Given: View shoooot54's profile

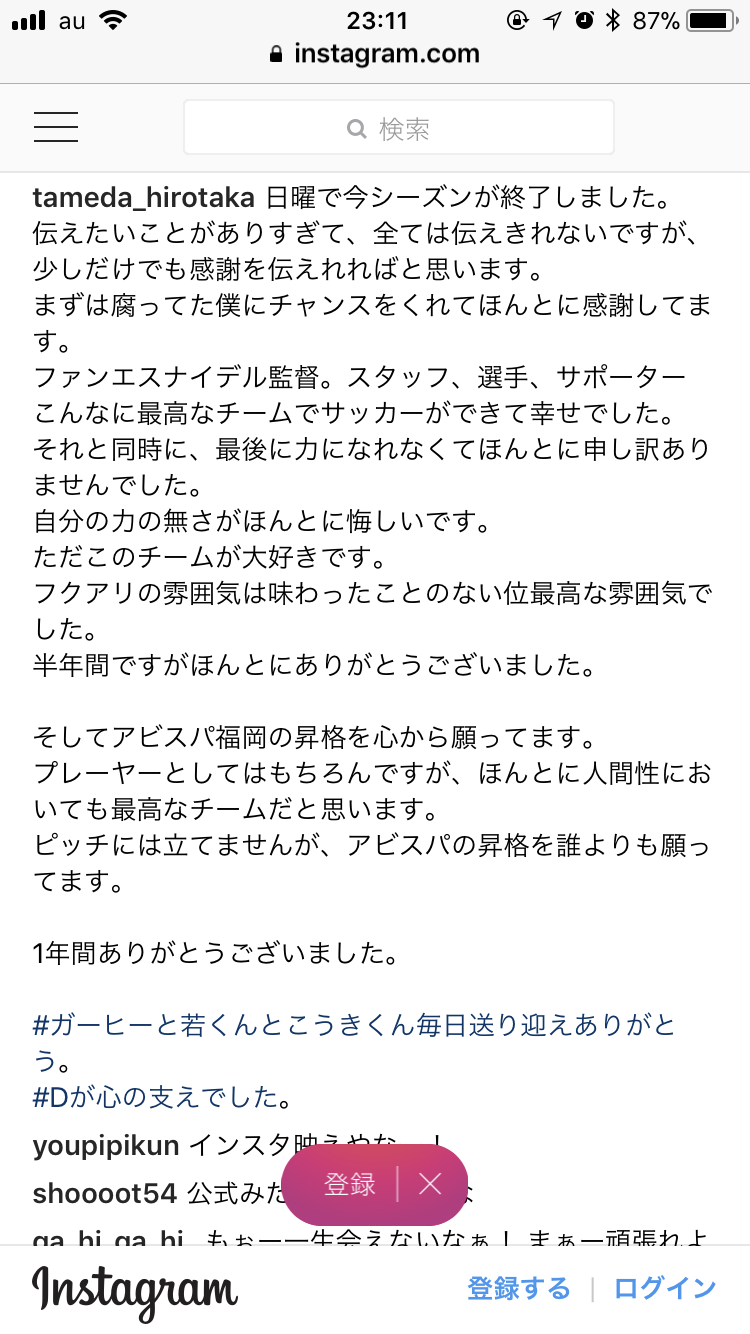Looking at the screenshot, I should pyautogui.click(x=104, y=1192).
